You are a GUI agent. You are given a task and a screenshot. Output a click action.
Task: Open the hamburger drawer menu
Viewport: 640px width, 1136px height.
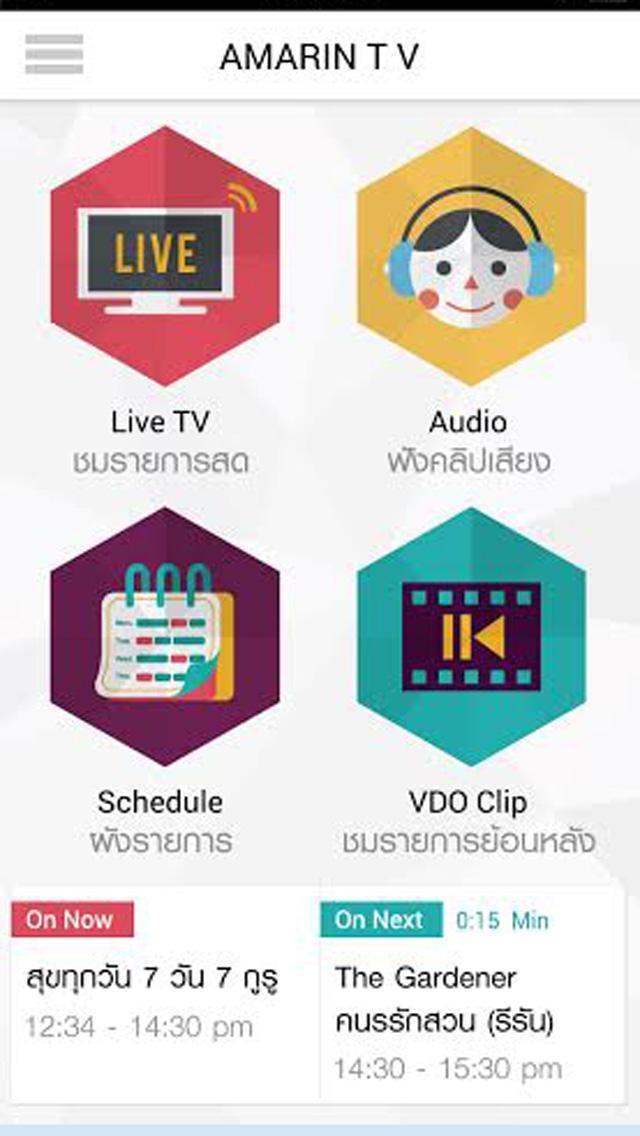pyautogui.click(x=54, y=55)
